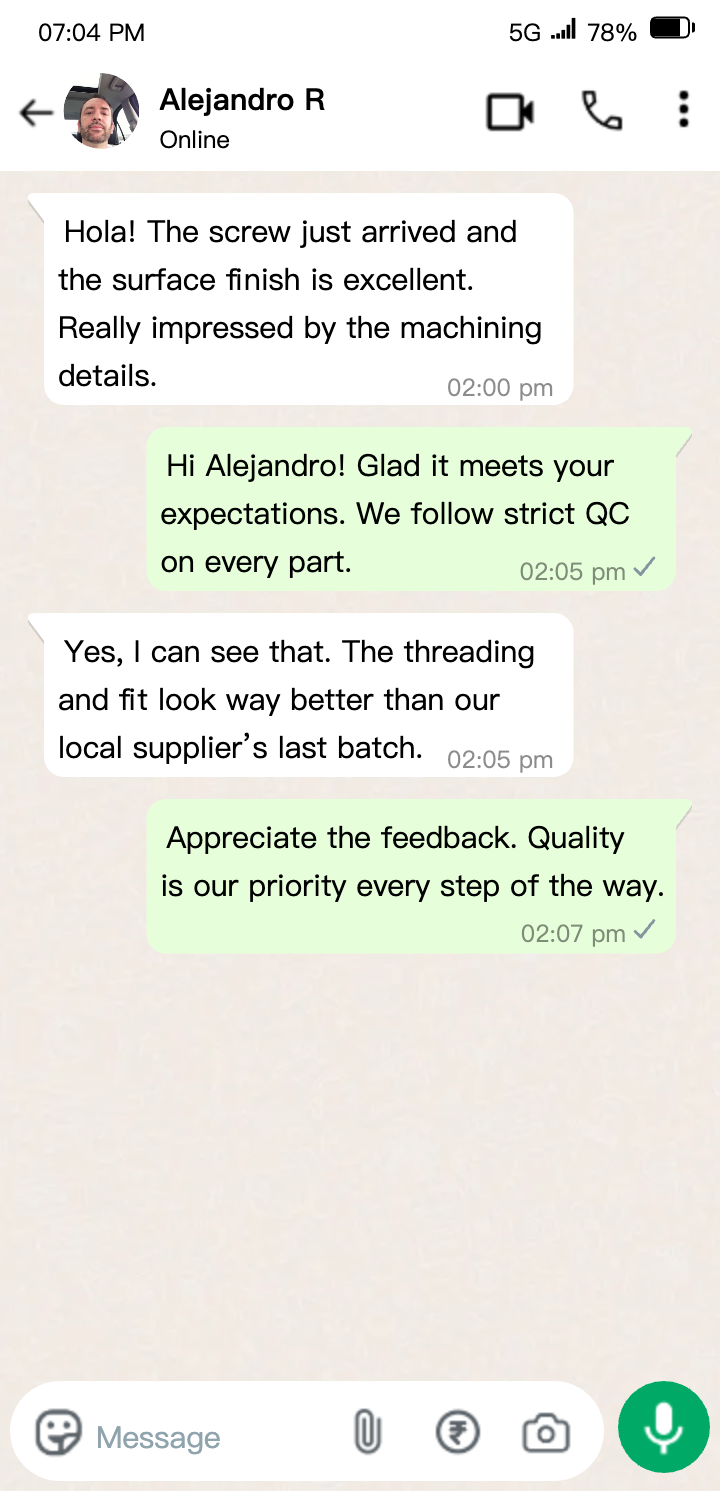This screenshot has width=720, height=1492.
Task: Attach a file with the paperclip
Action: click(x=367, y=1434)
